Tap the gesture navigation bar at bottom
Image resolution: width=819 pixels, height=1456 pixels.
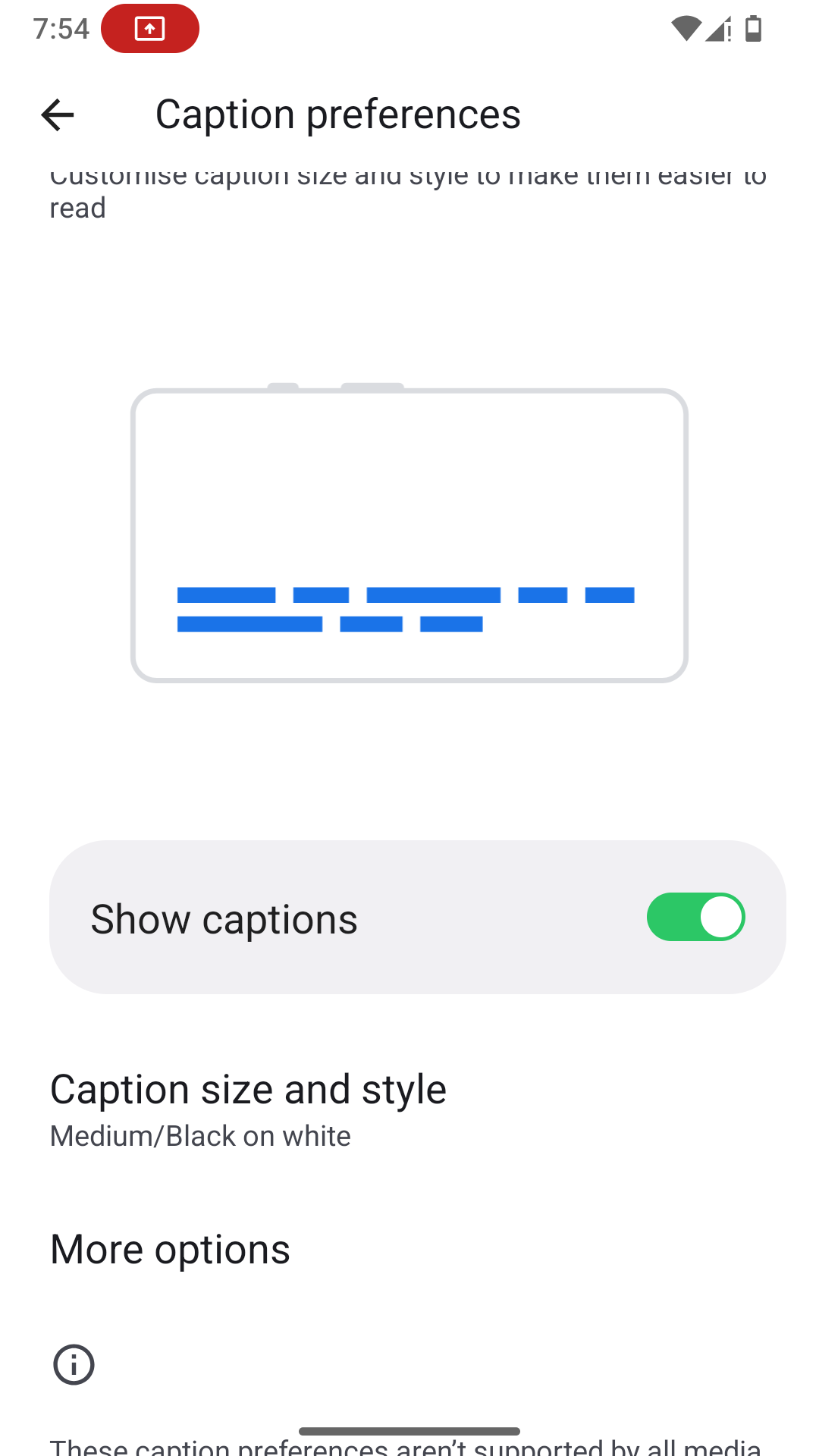[x=409, y=1429]
